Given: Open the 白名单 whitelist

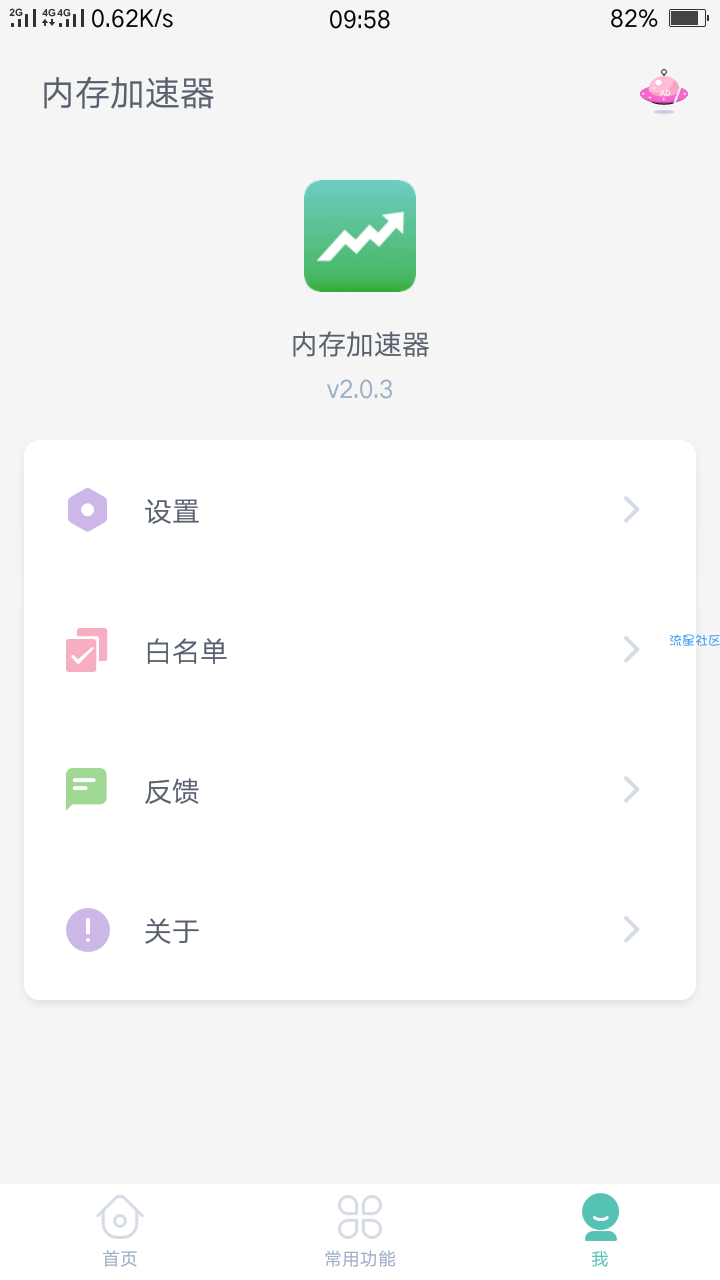Looking at the screenshot, I should [x=360, y=650].
